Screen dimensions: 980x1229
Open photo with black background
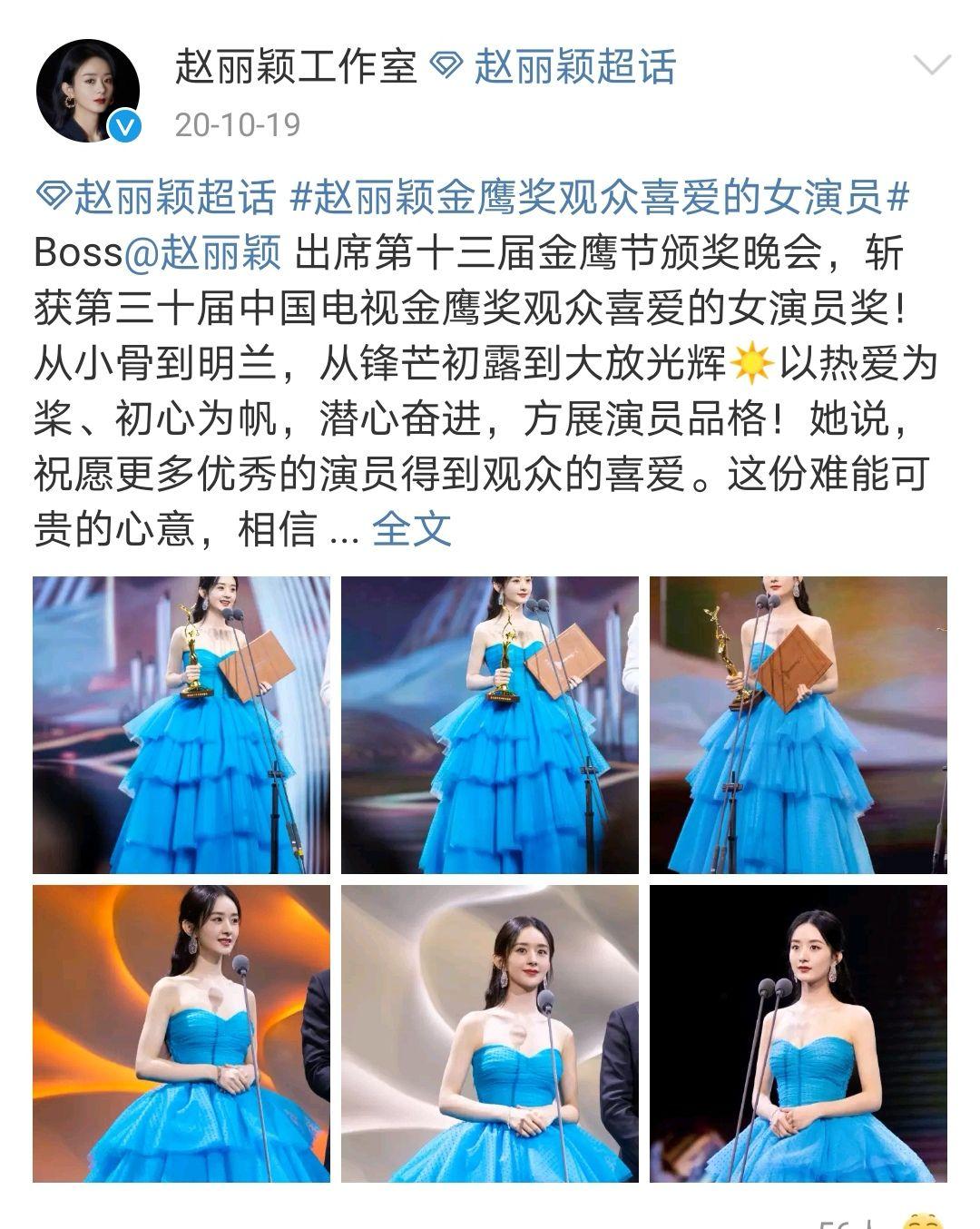click(798, 1033)
